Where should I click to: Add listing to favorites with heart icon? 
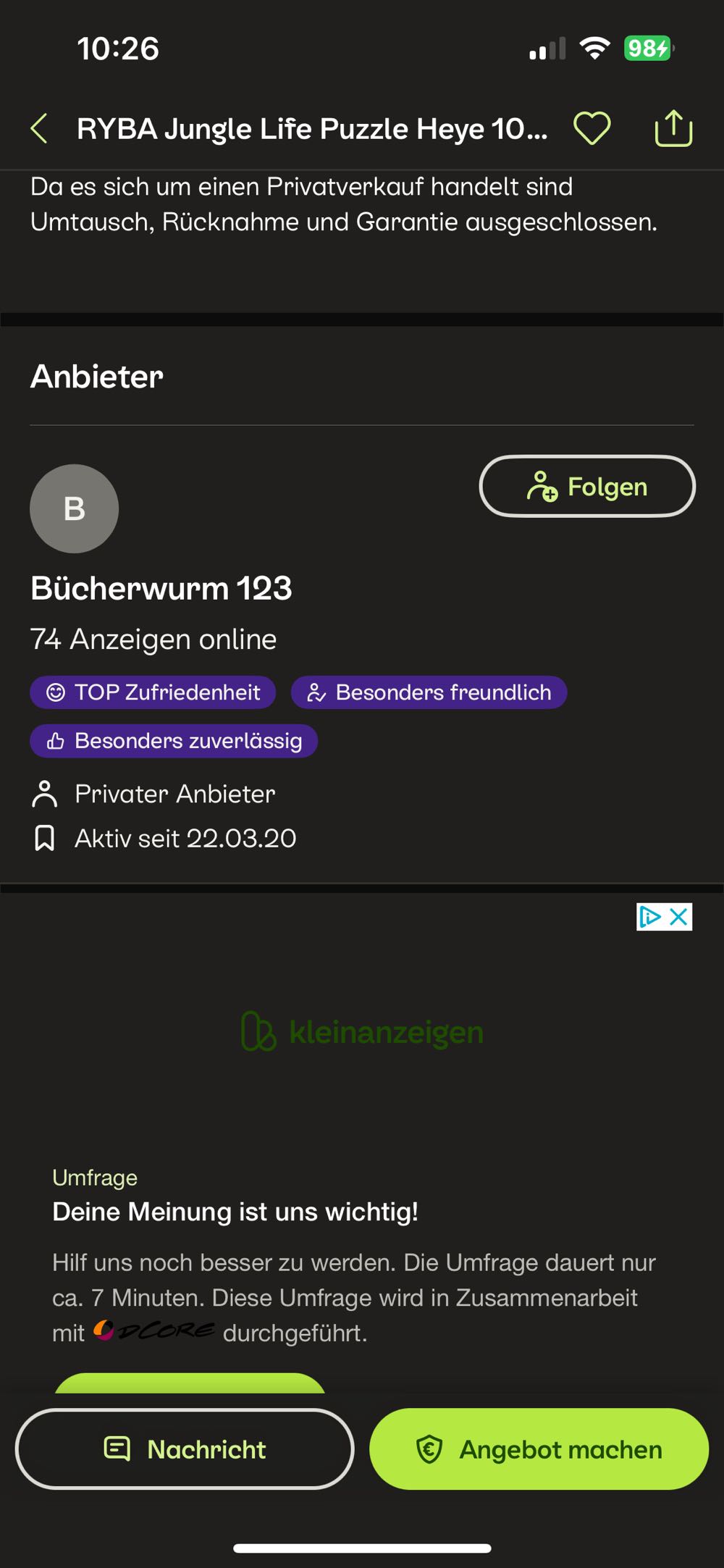click(592, 129)
